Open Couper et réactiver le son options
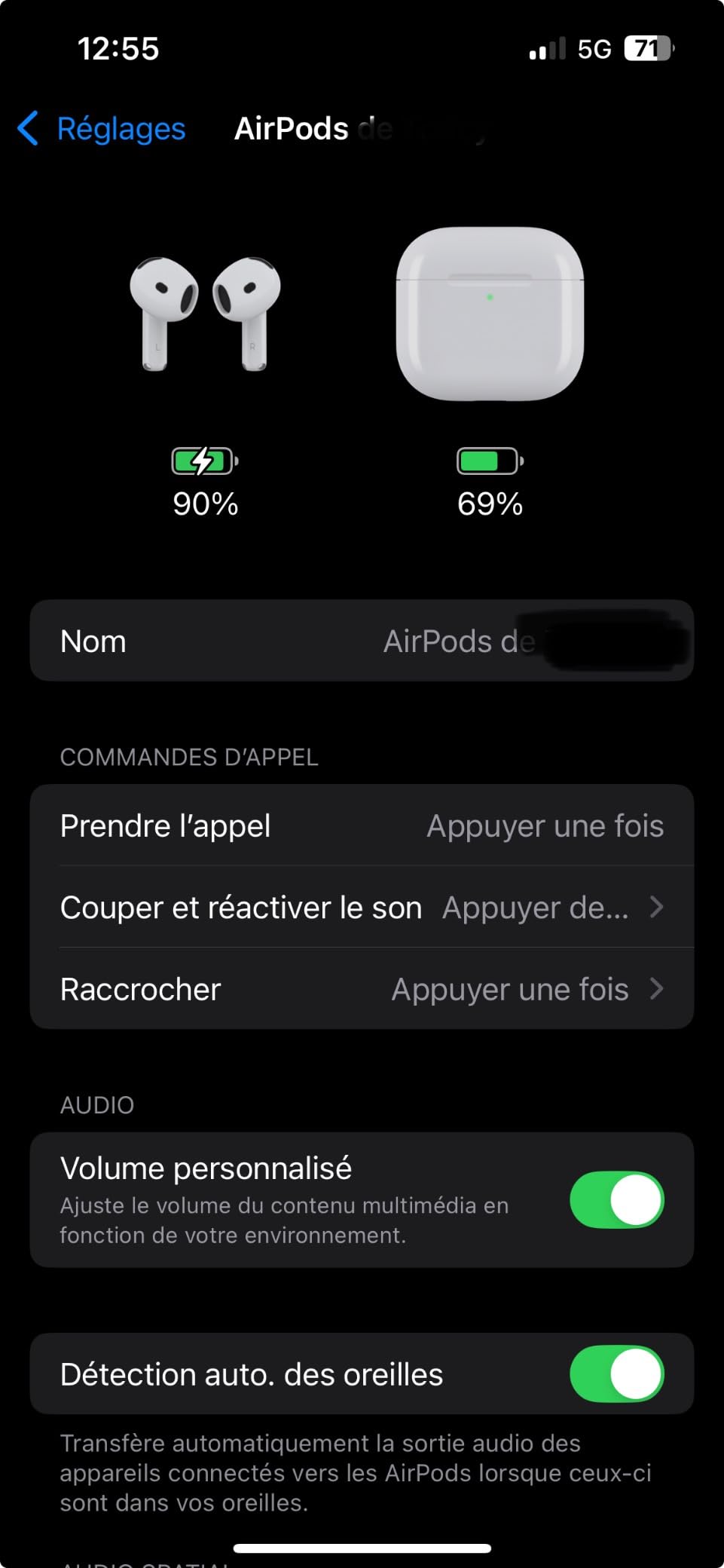The width and height of the screenshot is (724, 1568). click(x=362, y=908)
